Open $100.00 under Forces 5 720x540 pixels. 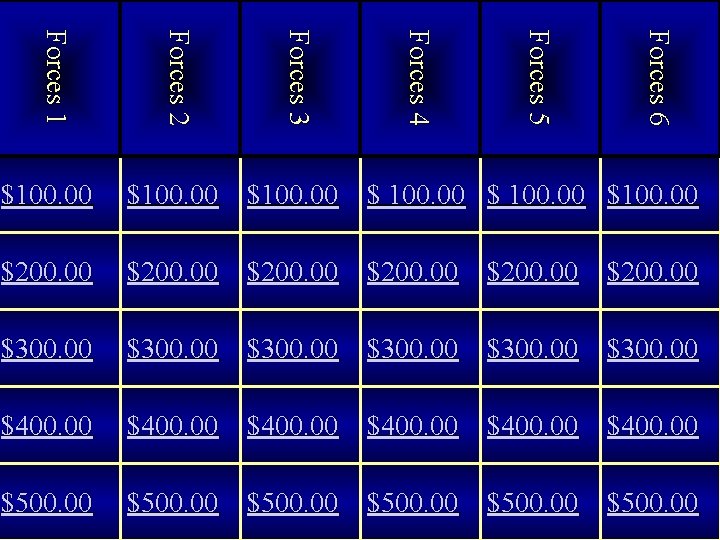536,195
